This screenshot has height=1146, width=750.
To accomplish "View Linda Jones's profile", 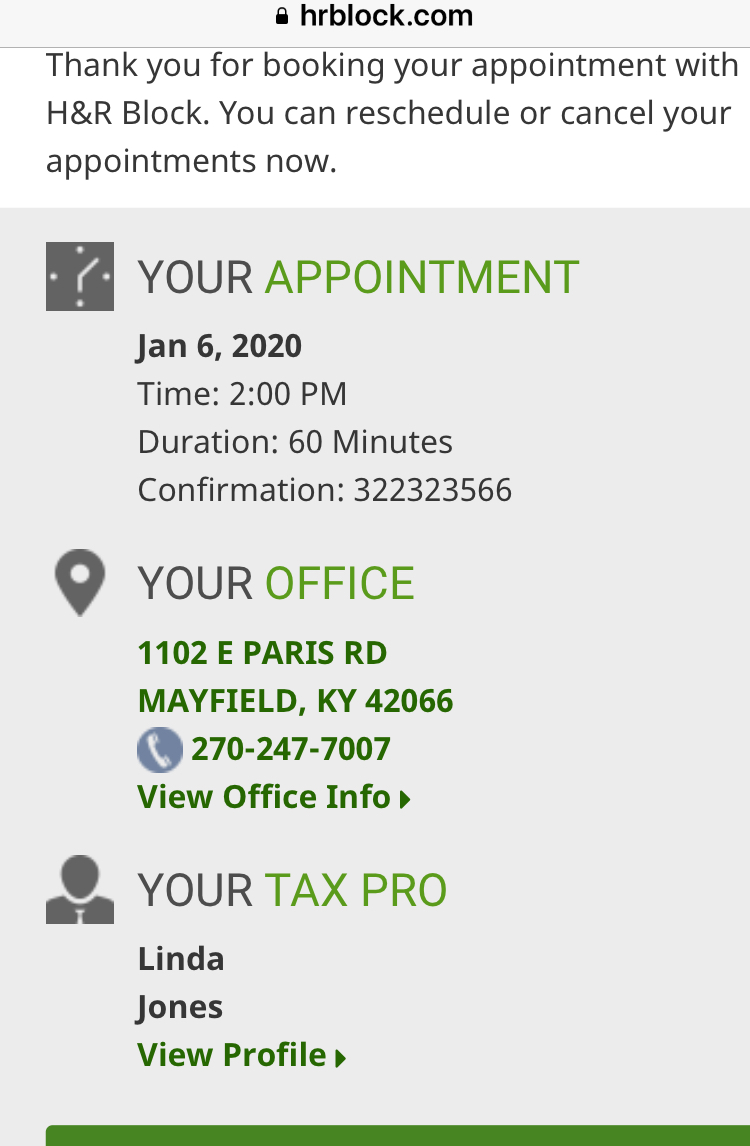I will click(x=229, y=1055).
